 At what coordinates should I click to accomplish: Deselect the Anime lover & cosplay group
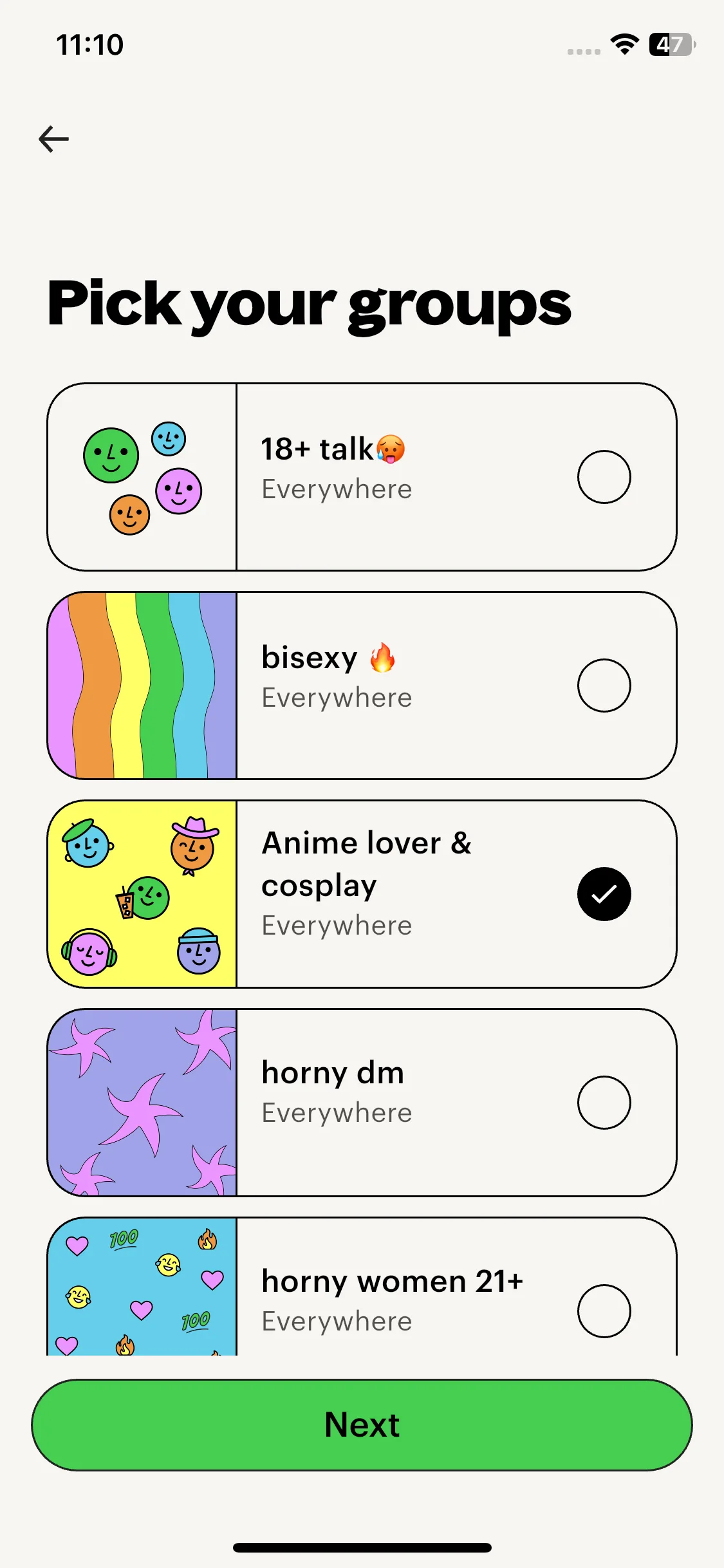coord(604,894)
